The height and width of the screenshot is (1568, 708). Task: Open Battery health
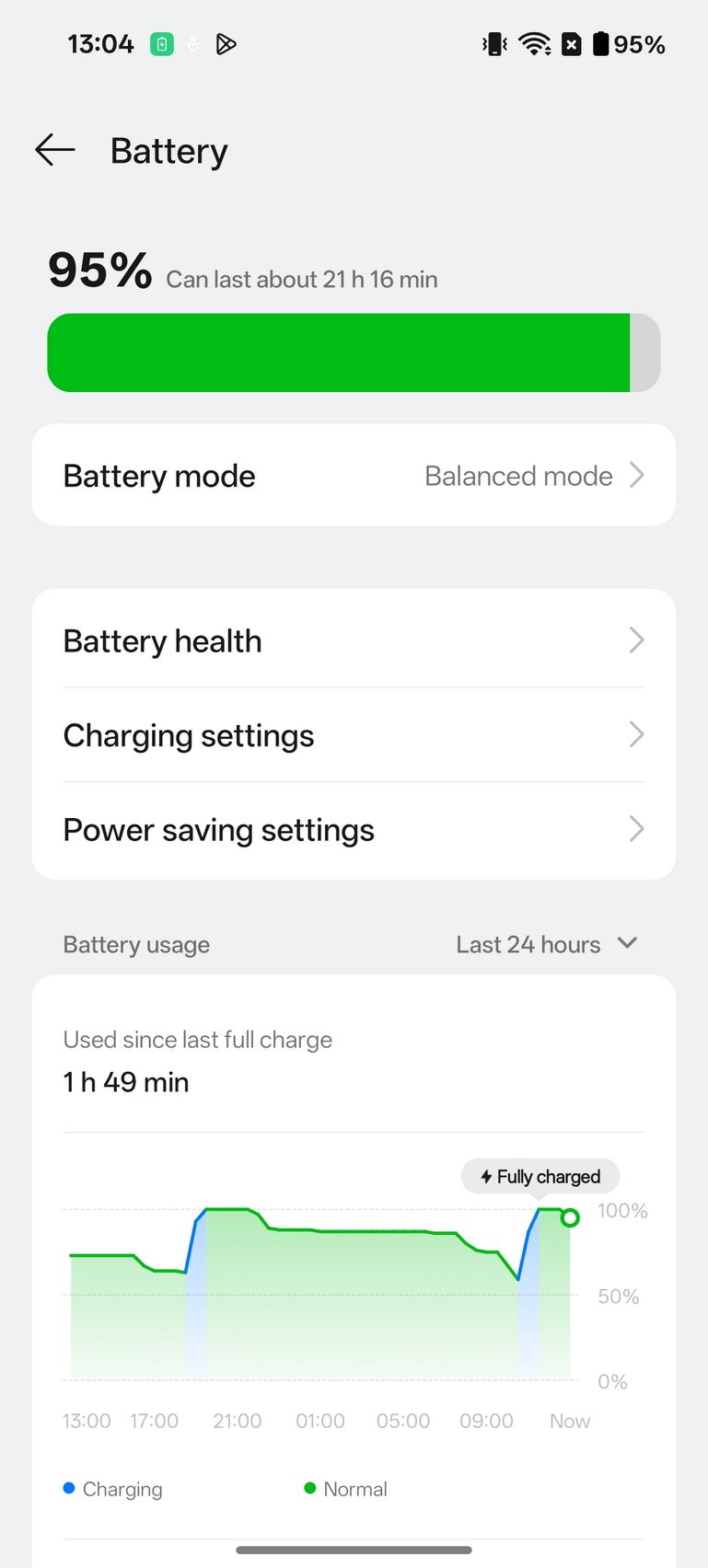coord(354,640)
